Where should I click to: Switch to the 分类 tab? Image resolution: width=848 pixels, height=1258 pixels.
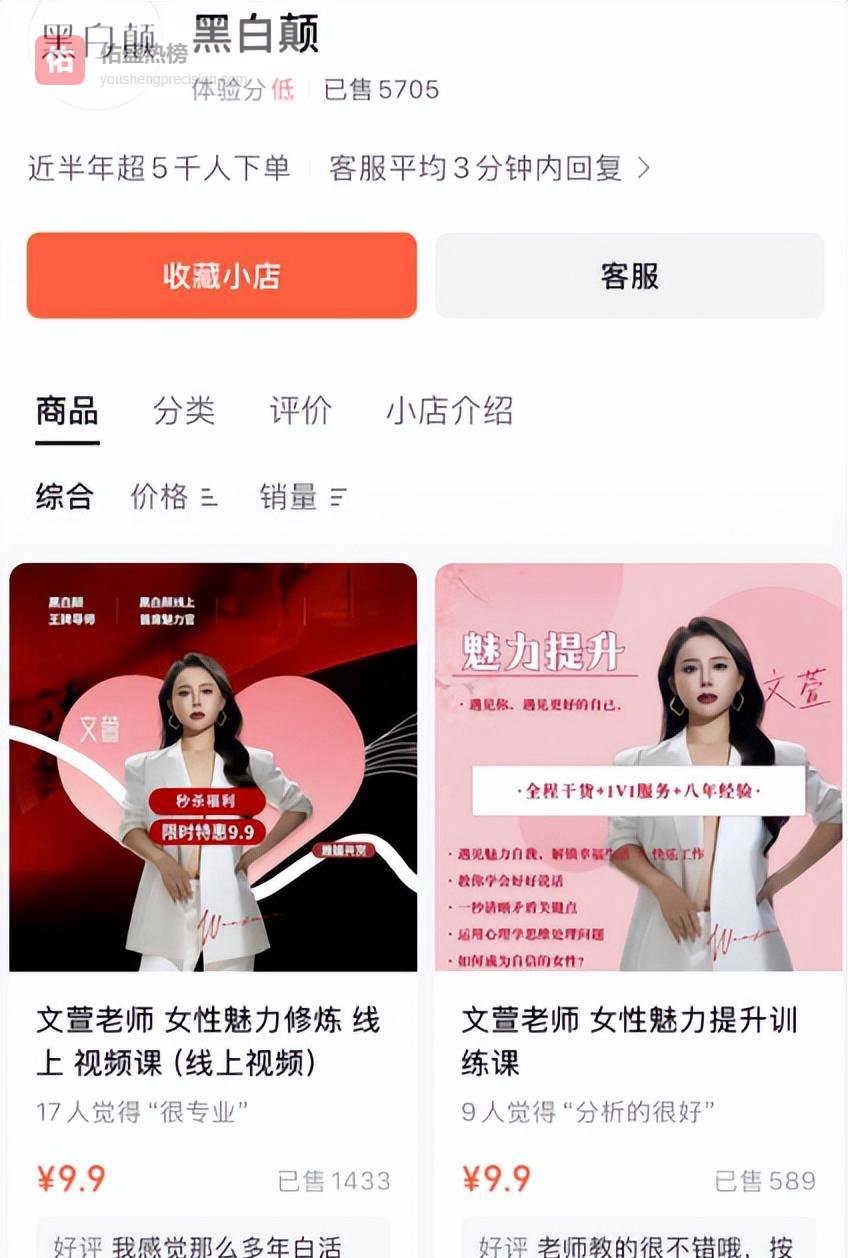(184, 411)
